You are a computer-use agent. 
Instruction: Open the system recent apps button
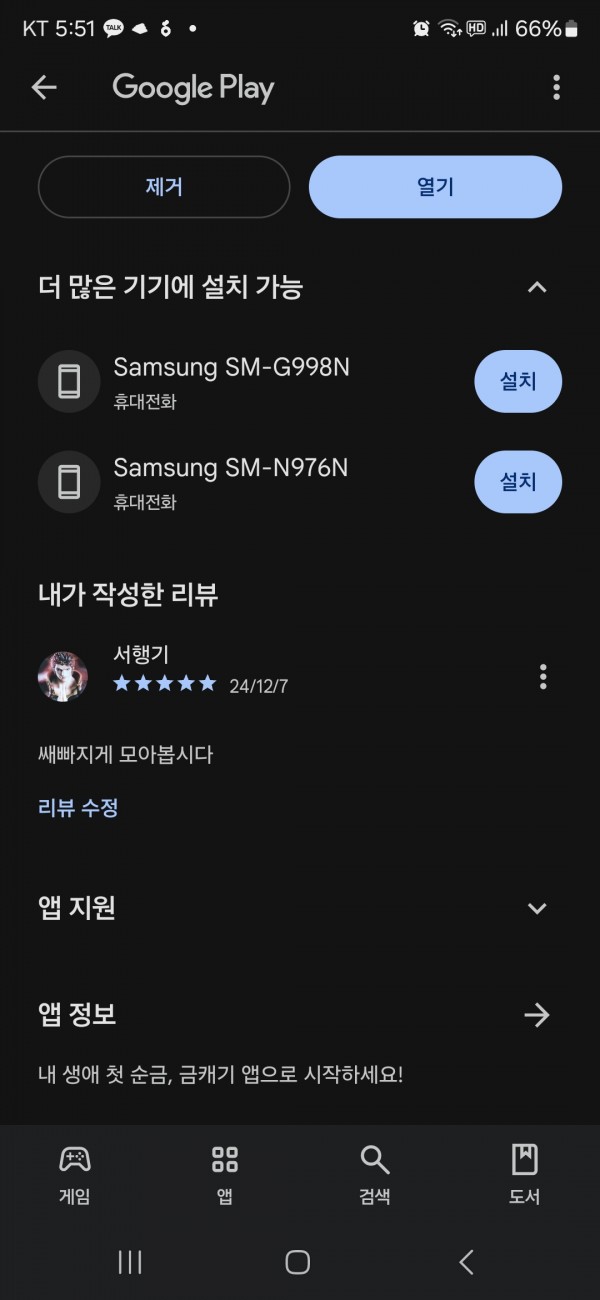click(x=130, y=1262)
